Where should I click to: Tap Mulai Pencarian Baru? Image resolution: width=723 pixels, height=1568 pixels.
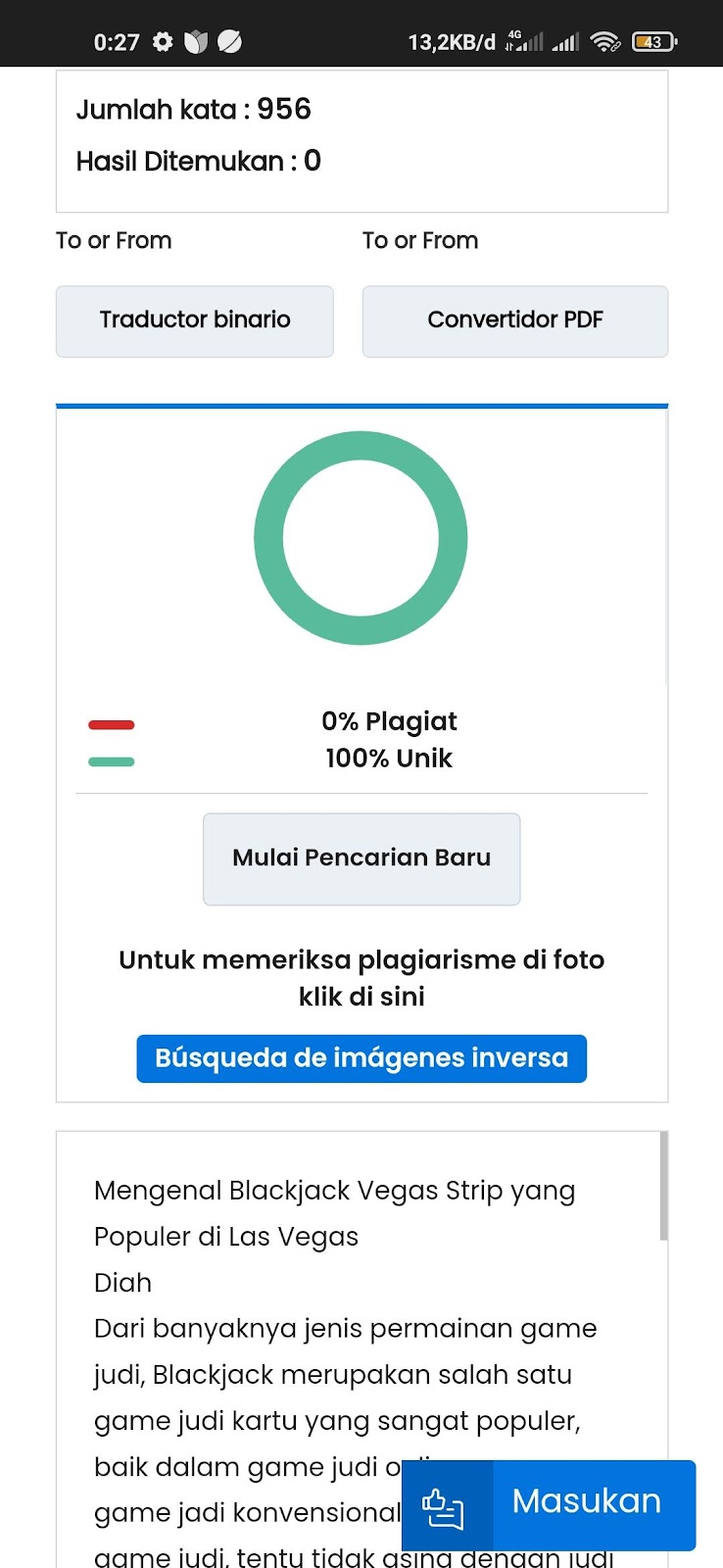(361, 858)
